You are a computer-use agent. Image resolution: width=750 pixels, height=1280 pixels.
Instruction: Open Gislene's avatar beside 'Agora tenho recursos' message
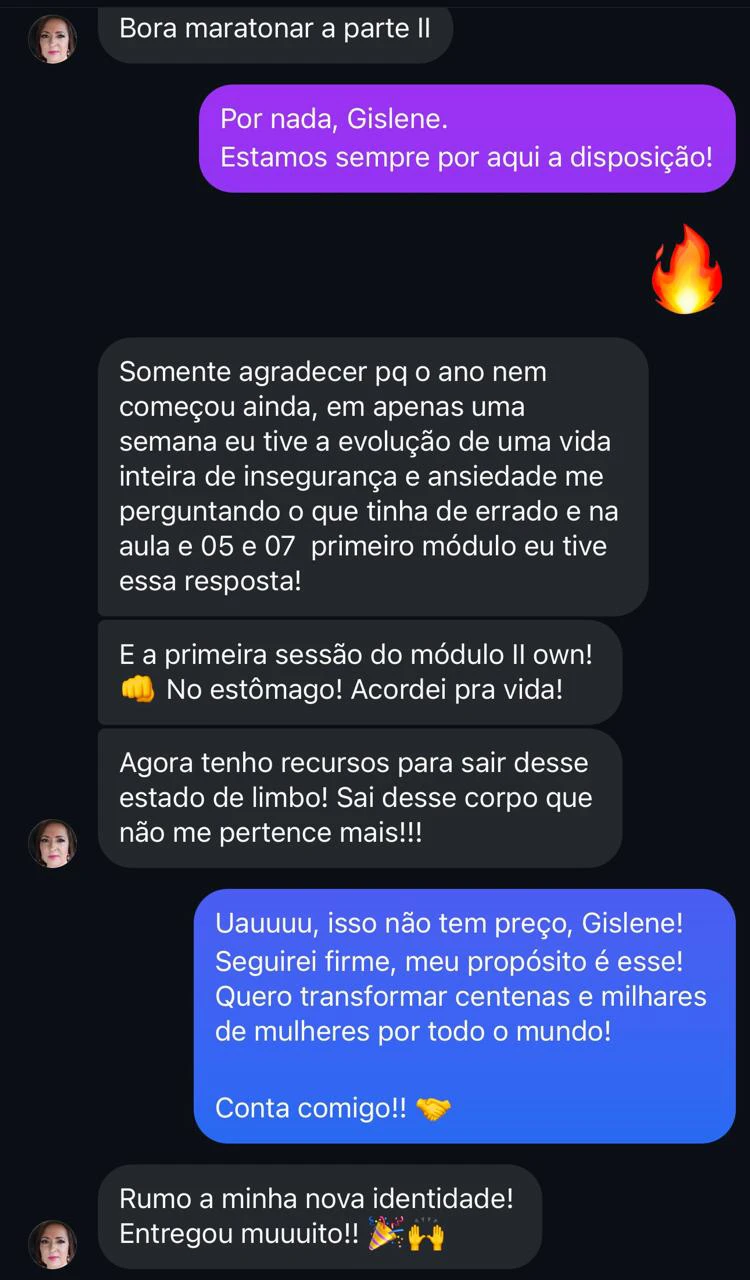pos(52,843)
